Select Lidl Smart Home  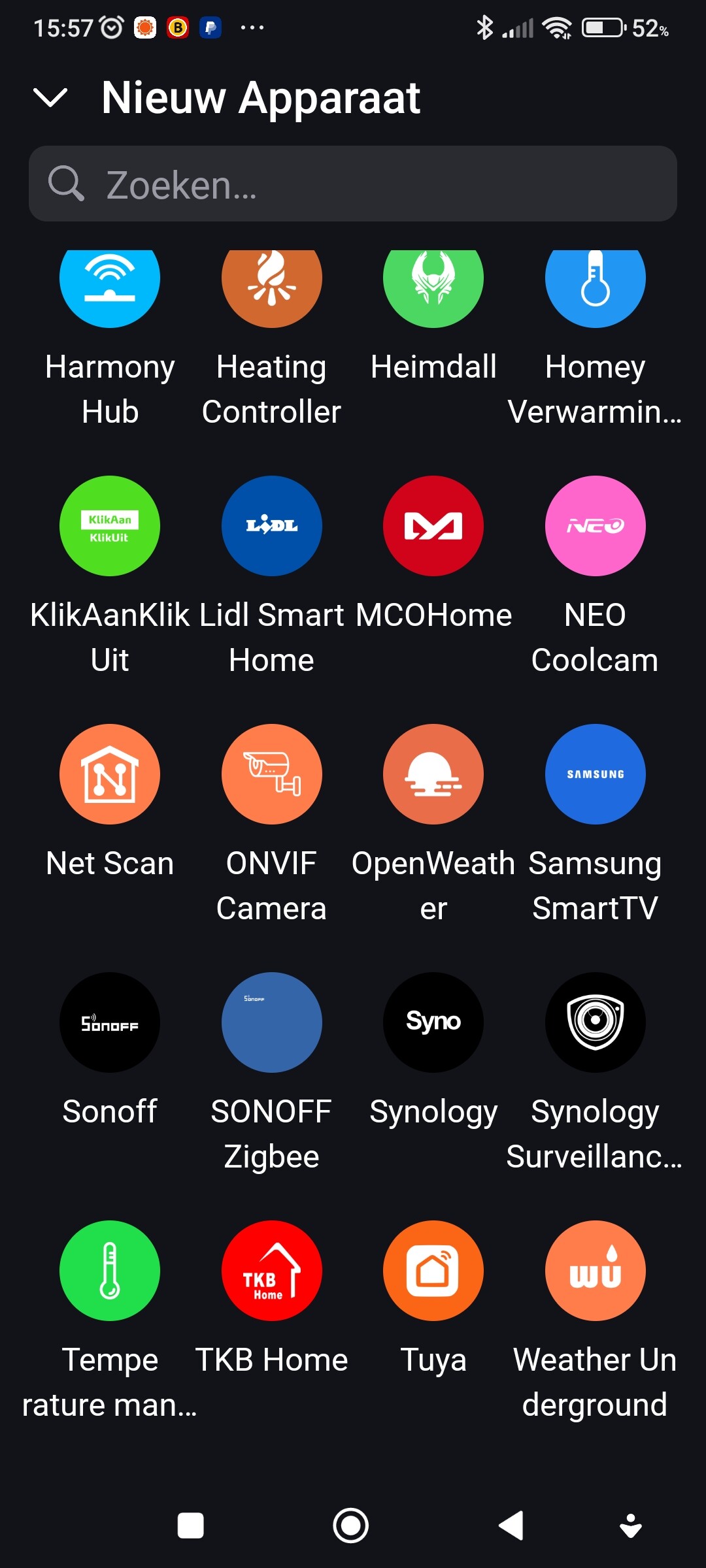pyautogui.click(x=271, y=526)
